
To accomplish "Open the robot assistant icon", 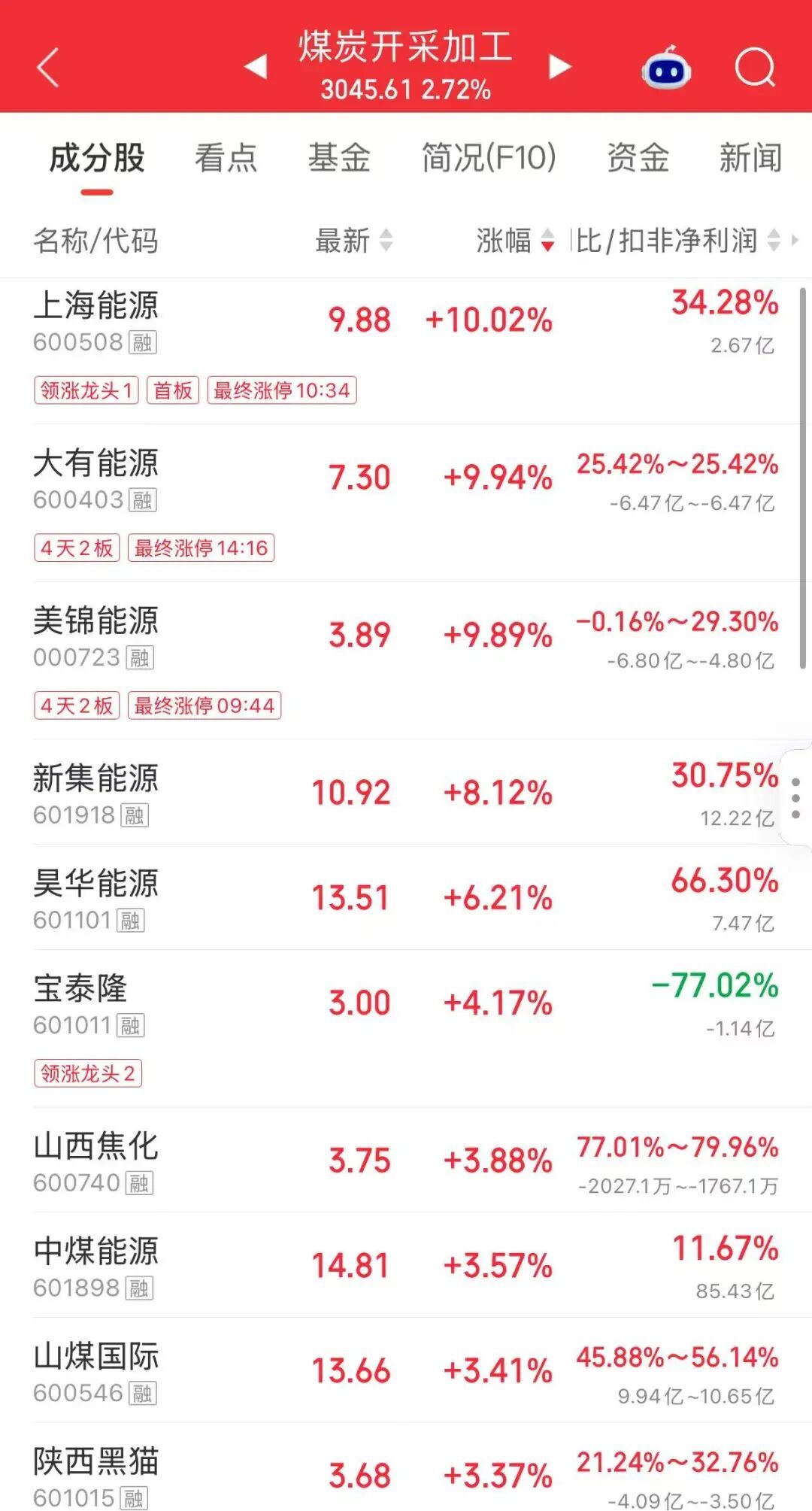I will point(666,68).
